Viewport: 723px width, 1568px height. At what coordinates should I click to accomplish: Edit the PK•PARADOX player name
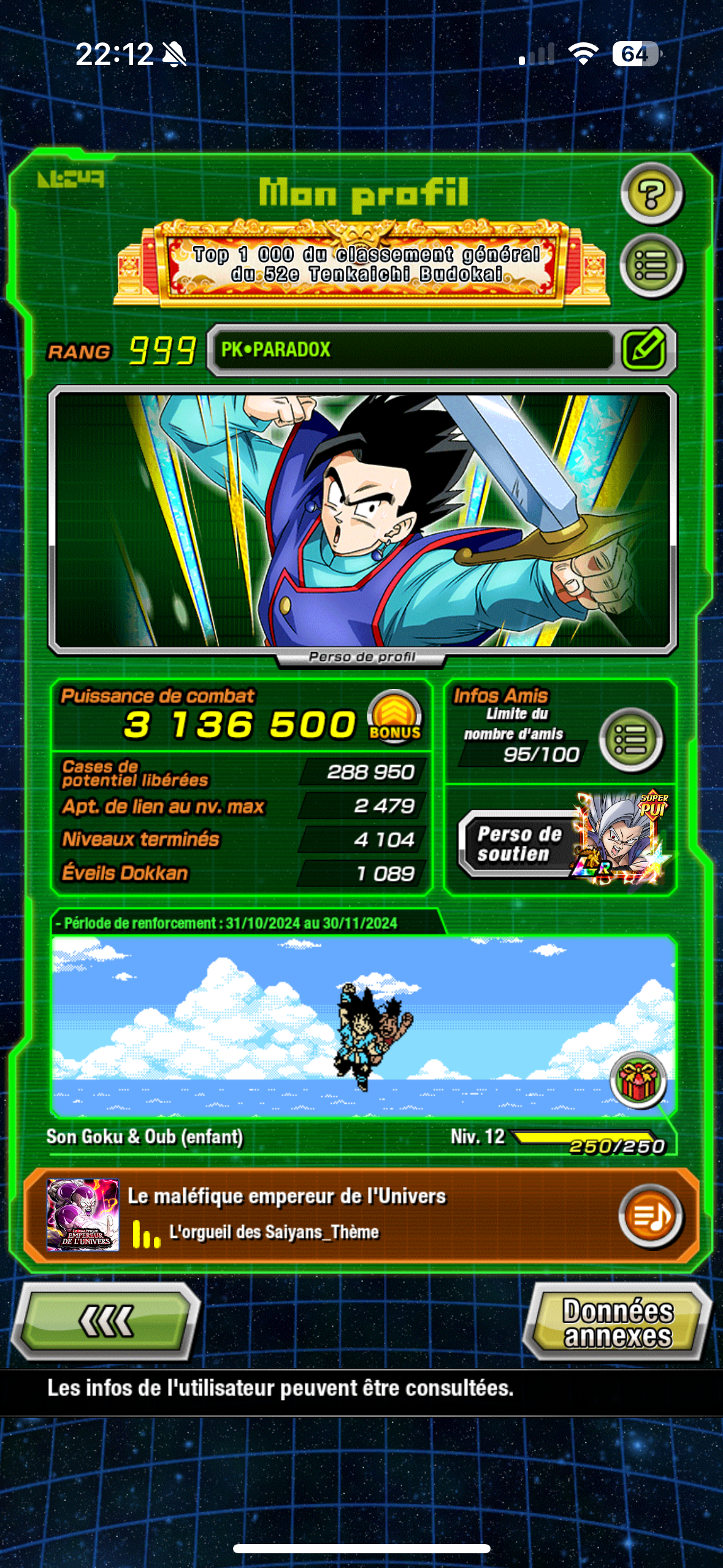pos(645,350)
